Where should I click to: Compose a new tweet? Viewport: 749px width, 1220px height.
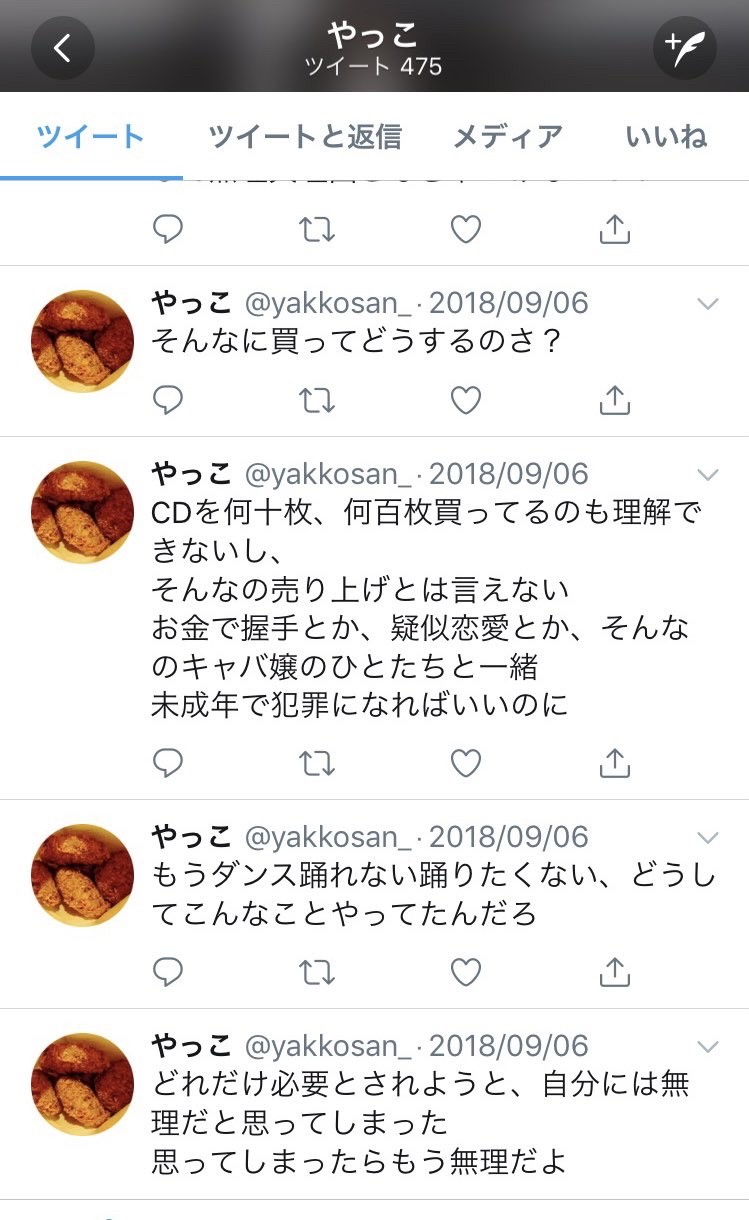coord(685,48)
